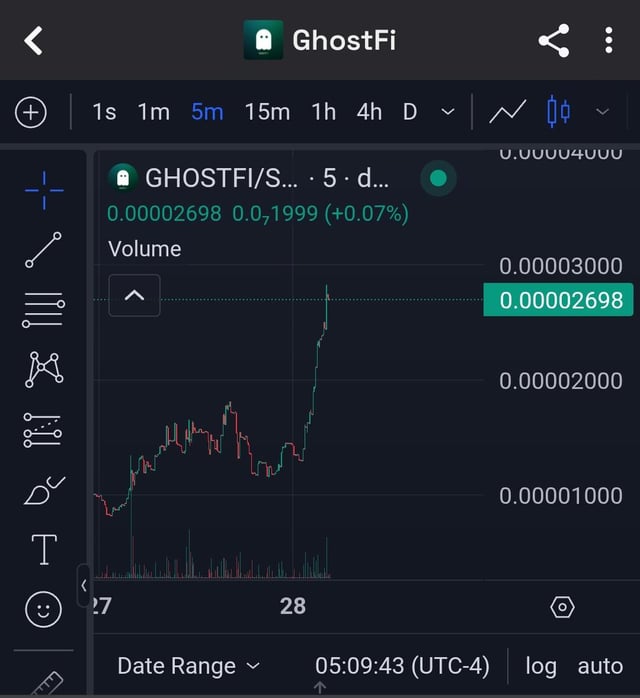Go back using the top arrow

point(34,41)
